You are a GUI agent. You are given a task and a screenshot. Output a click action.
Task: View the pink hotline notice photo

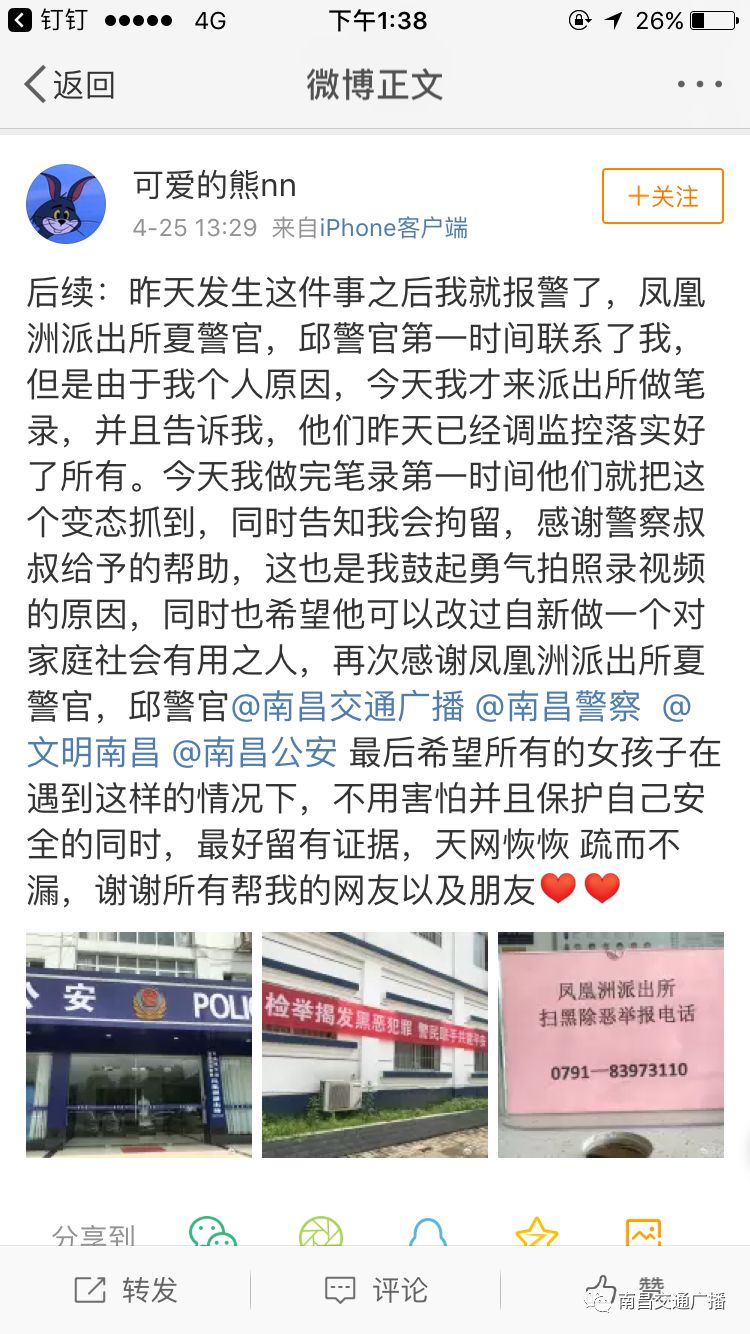point(611,1045)
